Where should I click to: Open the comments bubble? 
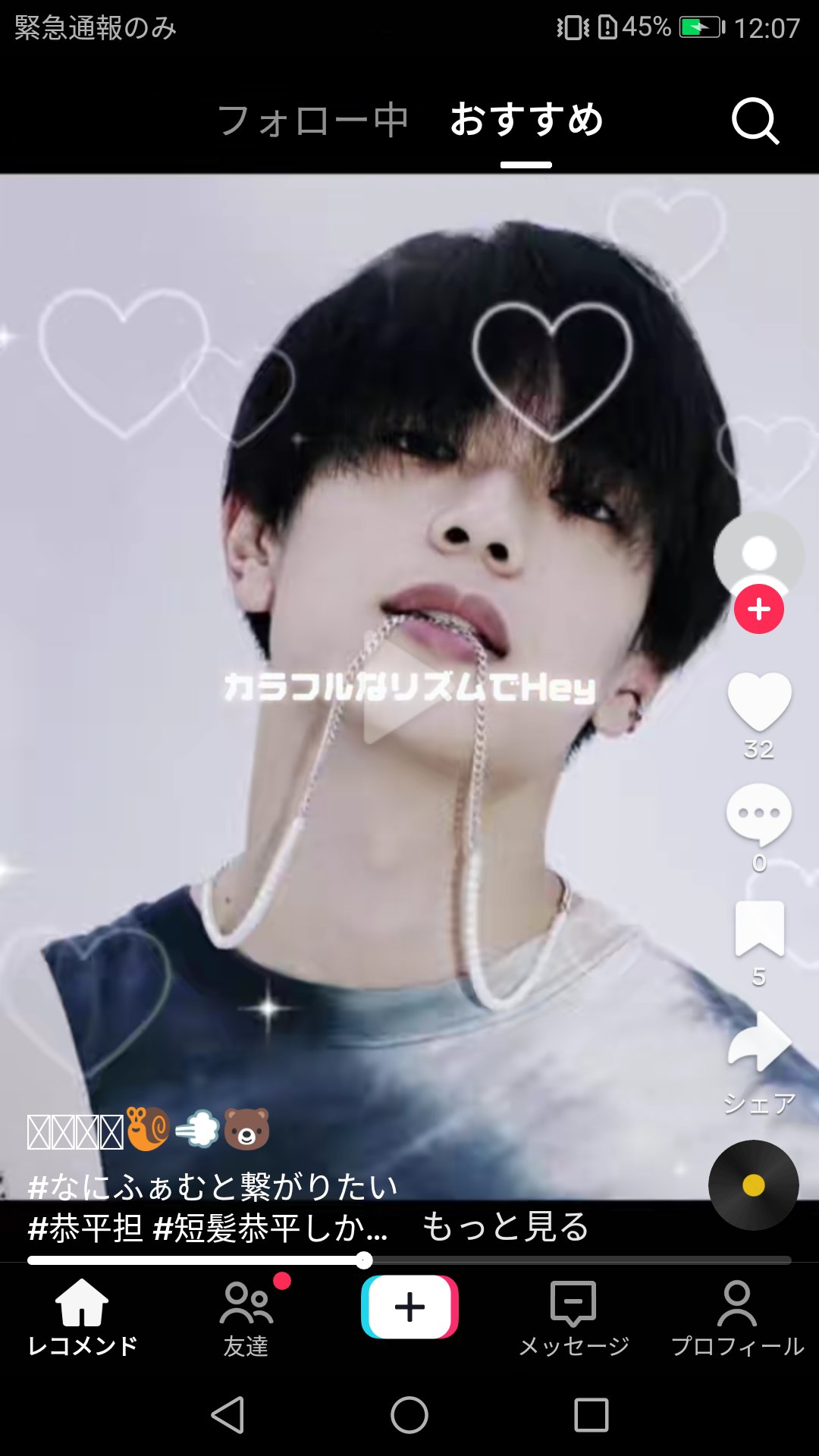pyautogui.click(x=758, y=814)
